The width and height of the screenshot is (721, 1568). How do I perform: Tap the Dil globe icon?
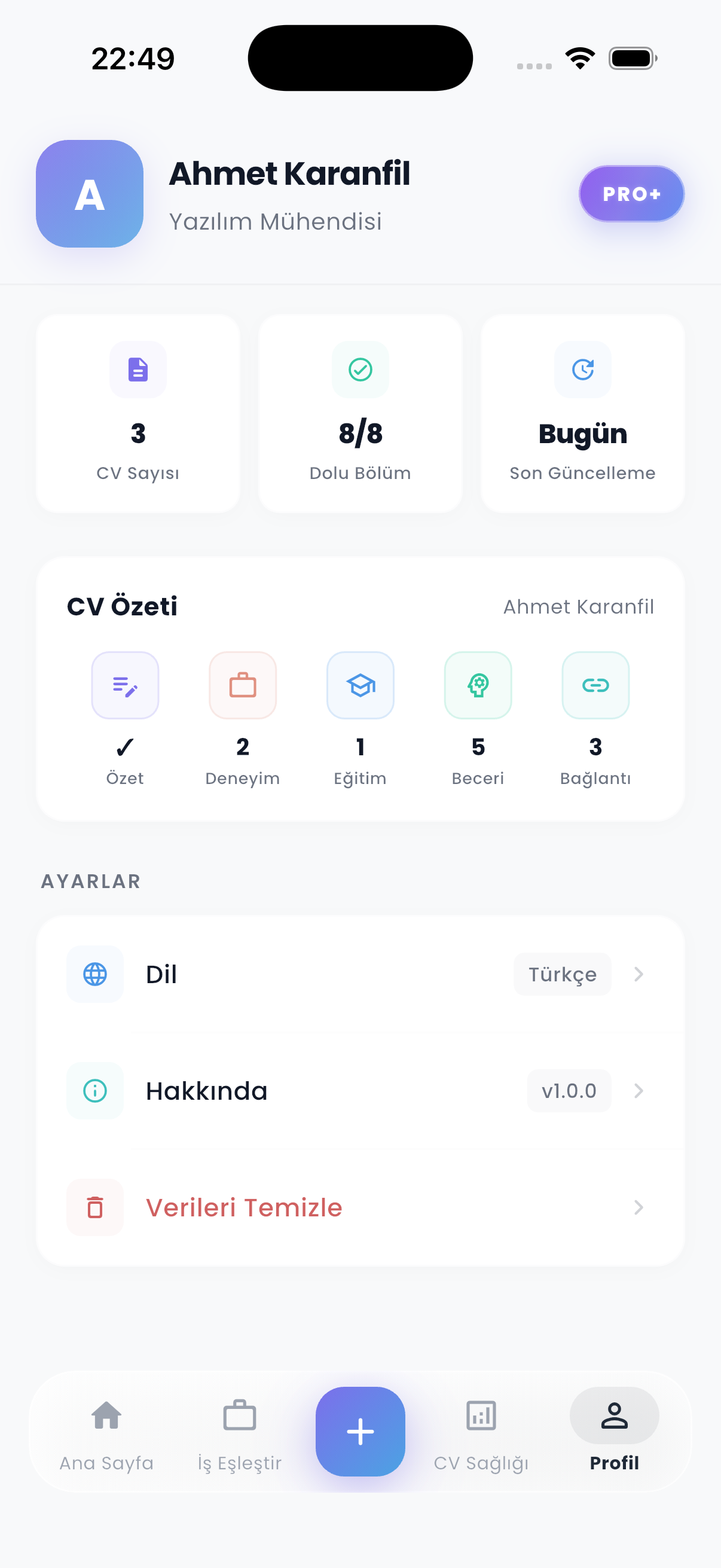coord(95,974)
